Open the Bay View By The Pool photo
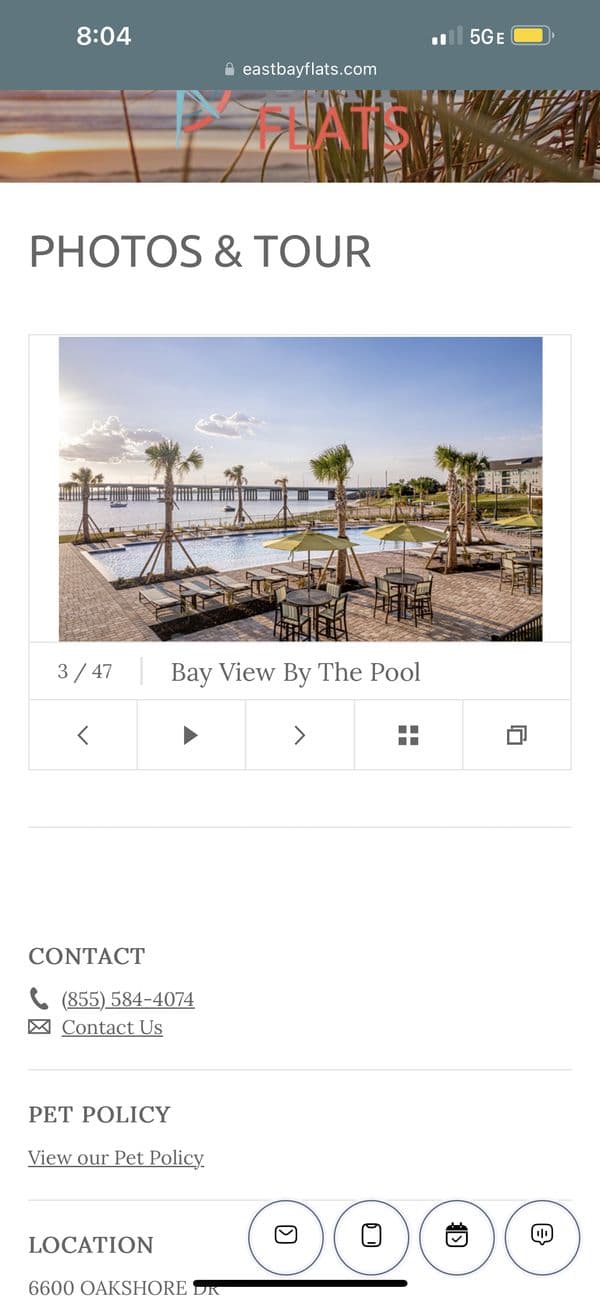Screen dimensions: 600x1298 (x=300, y=489)
